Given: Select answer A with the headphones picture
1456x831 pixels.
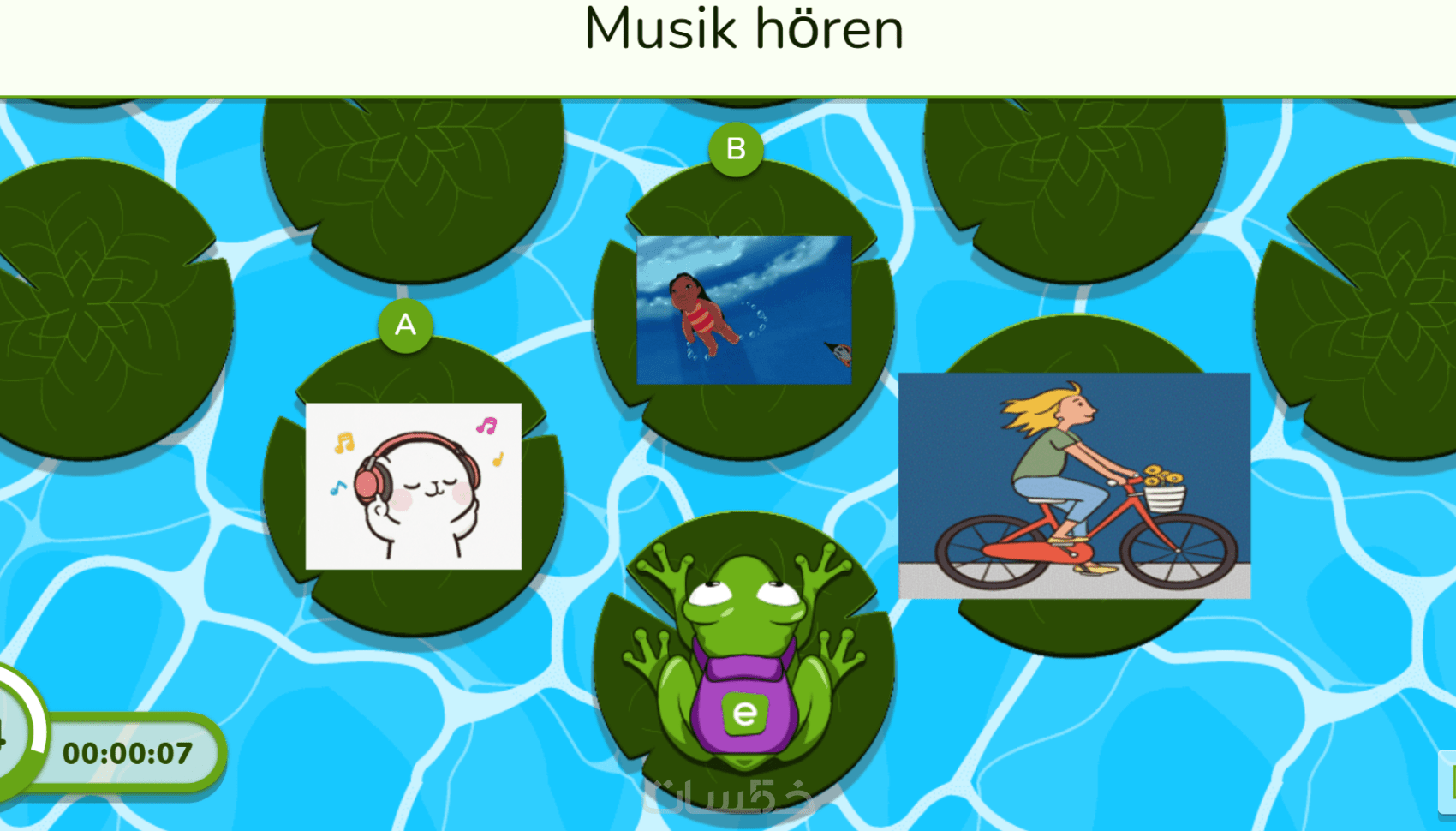Looking at the screenshot, I should [413, 485].
